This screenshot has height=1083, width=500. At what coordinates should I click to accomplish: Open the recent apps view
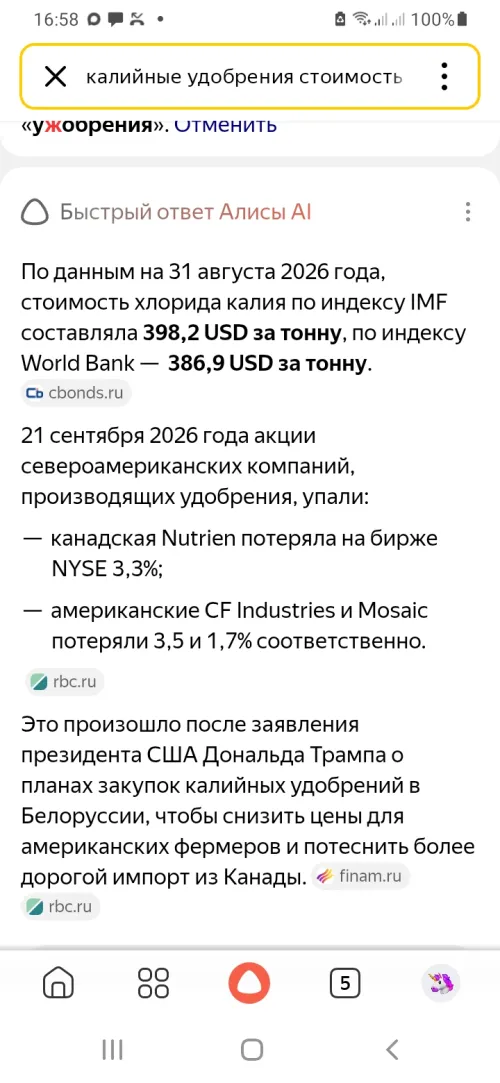coord(113,1050)
